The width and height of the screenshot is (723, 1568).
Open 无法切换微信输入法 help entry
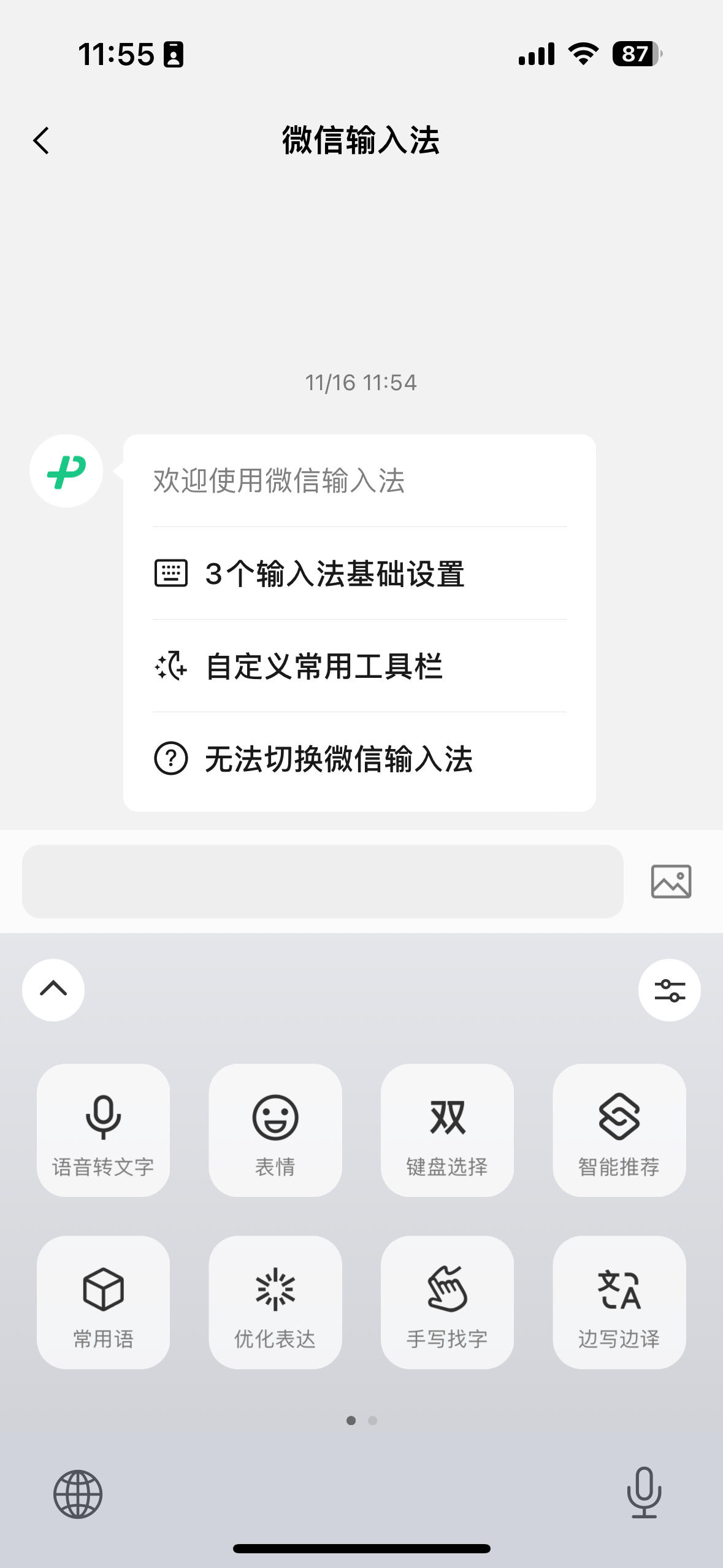pos(339,760)
